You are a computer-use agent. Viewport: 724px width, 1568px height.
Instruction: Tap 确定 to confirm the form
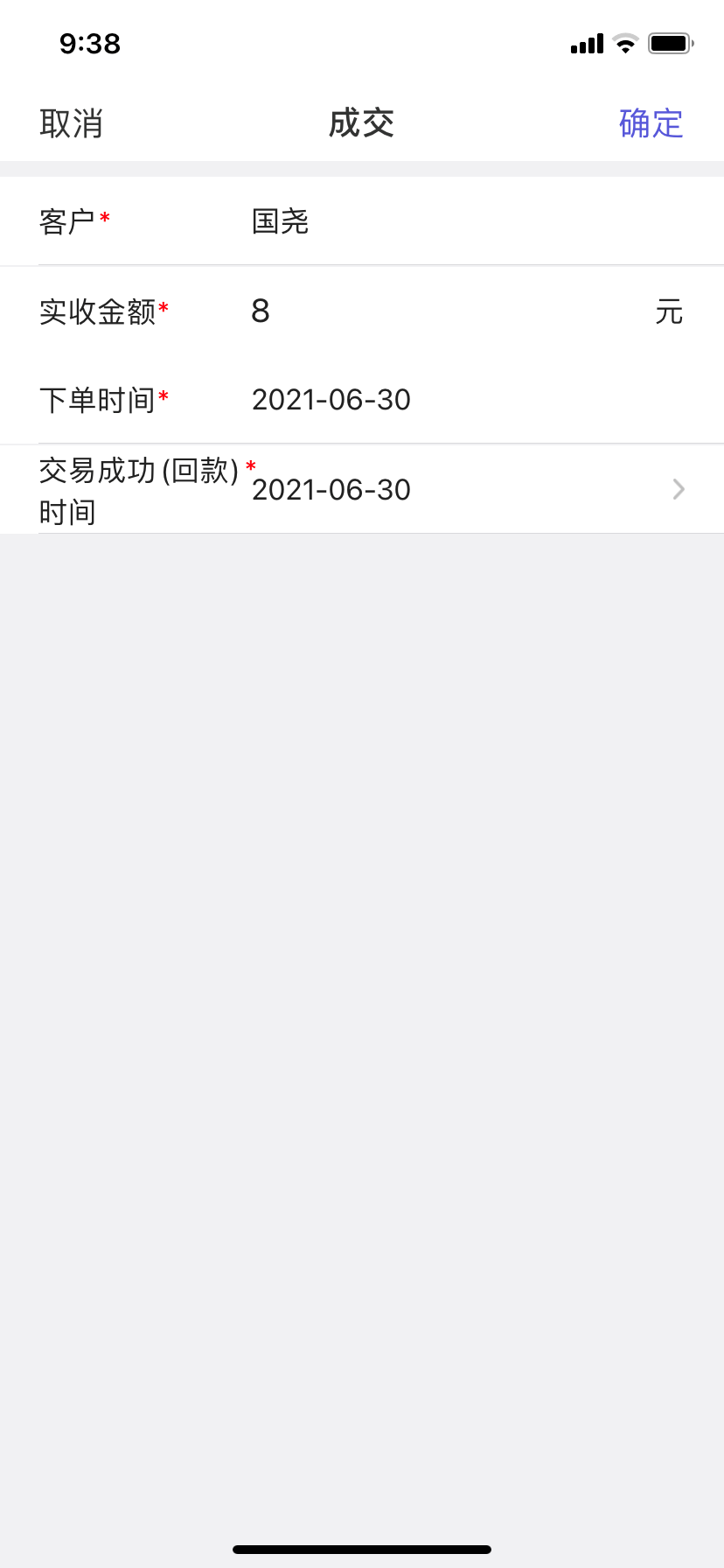click(651, 122)
